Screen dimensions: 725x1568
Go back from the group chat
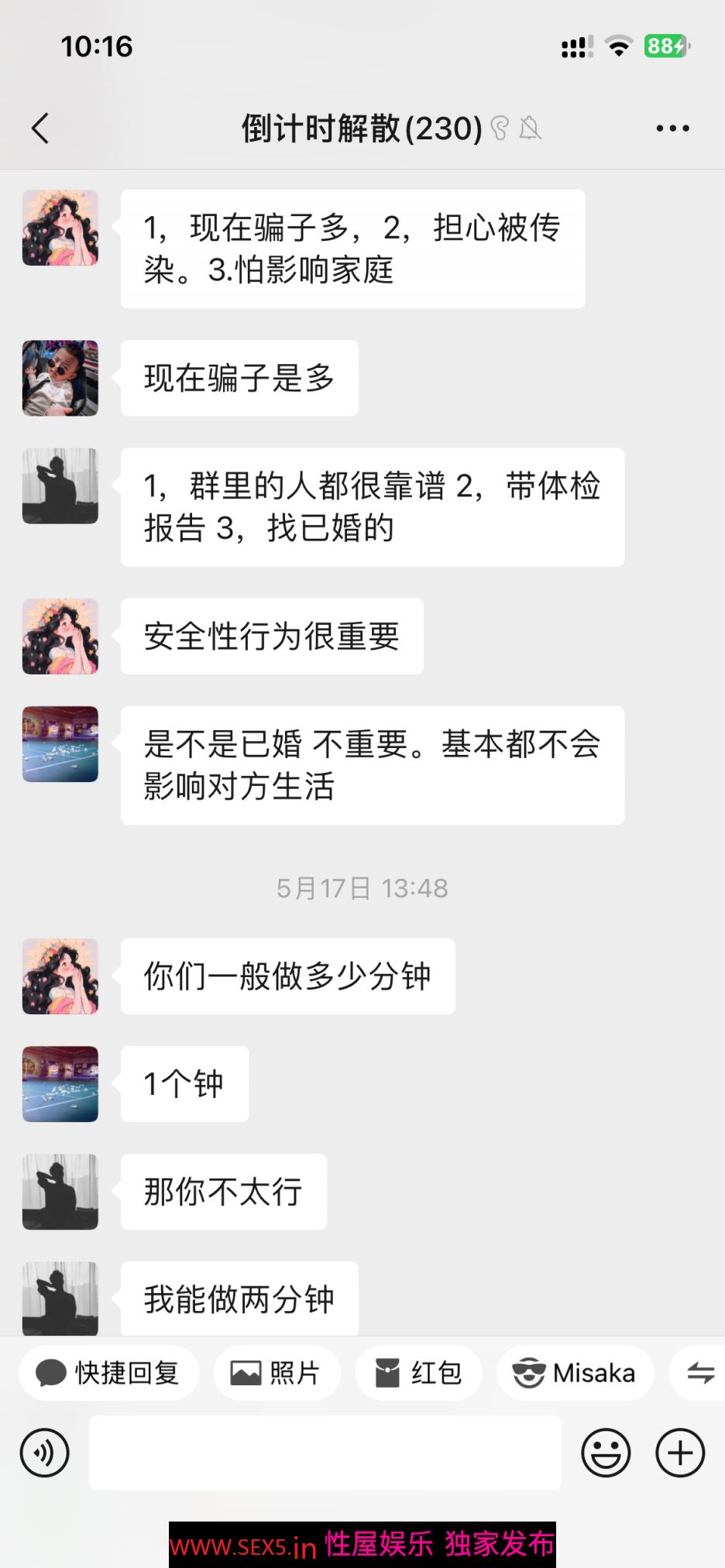click(x=40, y=129)
